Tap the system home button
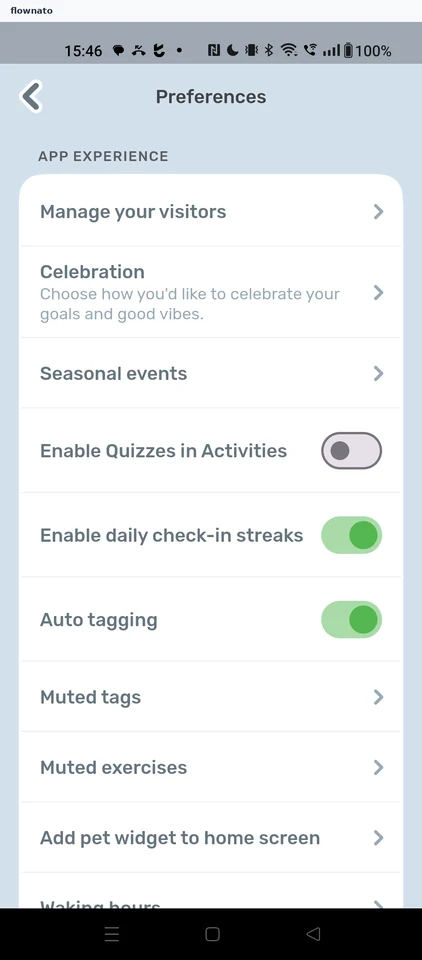 click(212, 934)
